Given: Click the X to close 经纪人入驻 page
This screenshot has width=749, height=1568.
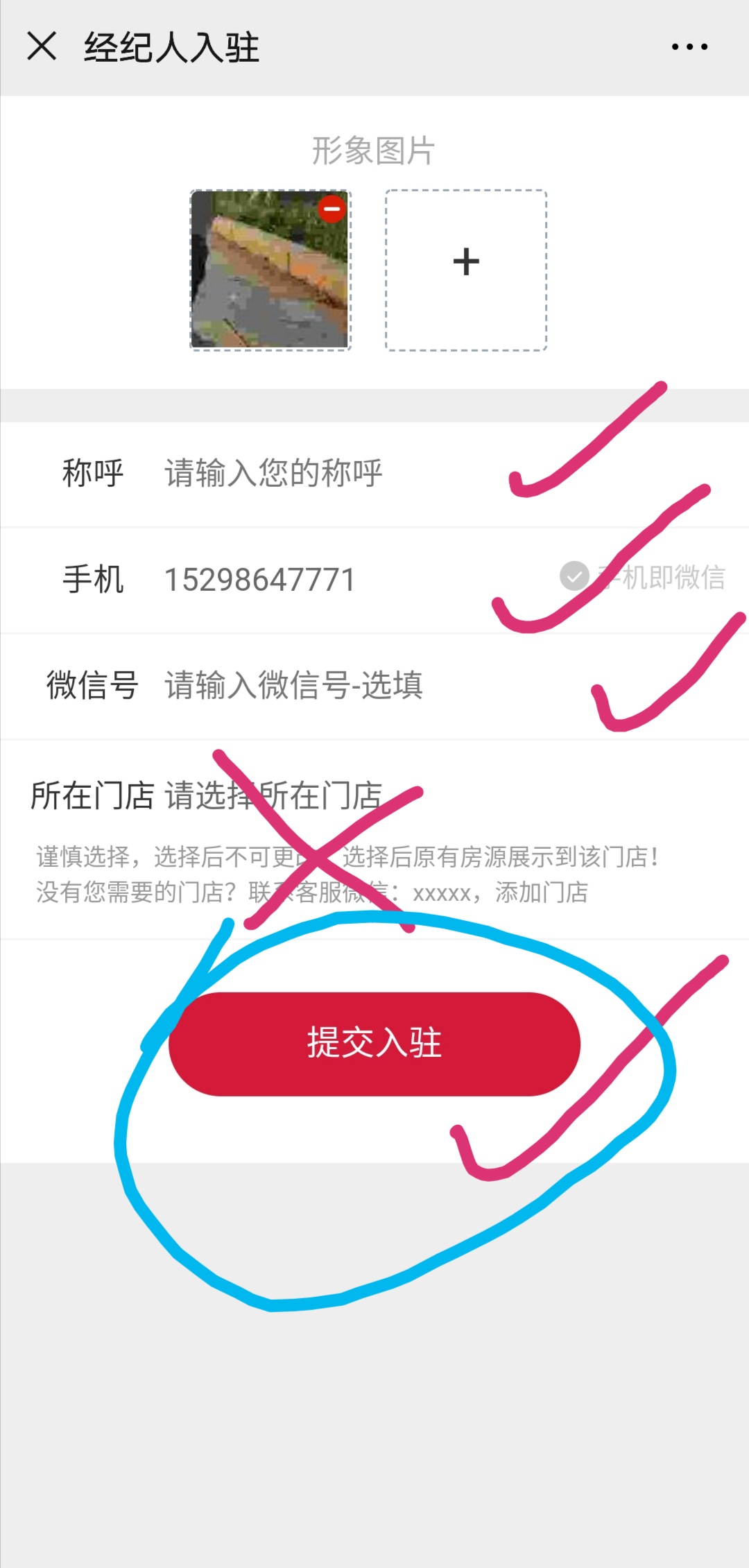Looking at the screenshot, I should tap(43, 46).
